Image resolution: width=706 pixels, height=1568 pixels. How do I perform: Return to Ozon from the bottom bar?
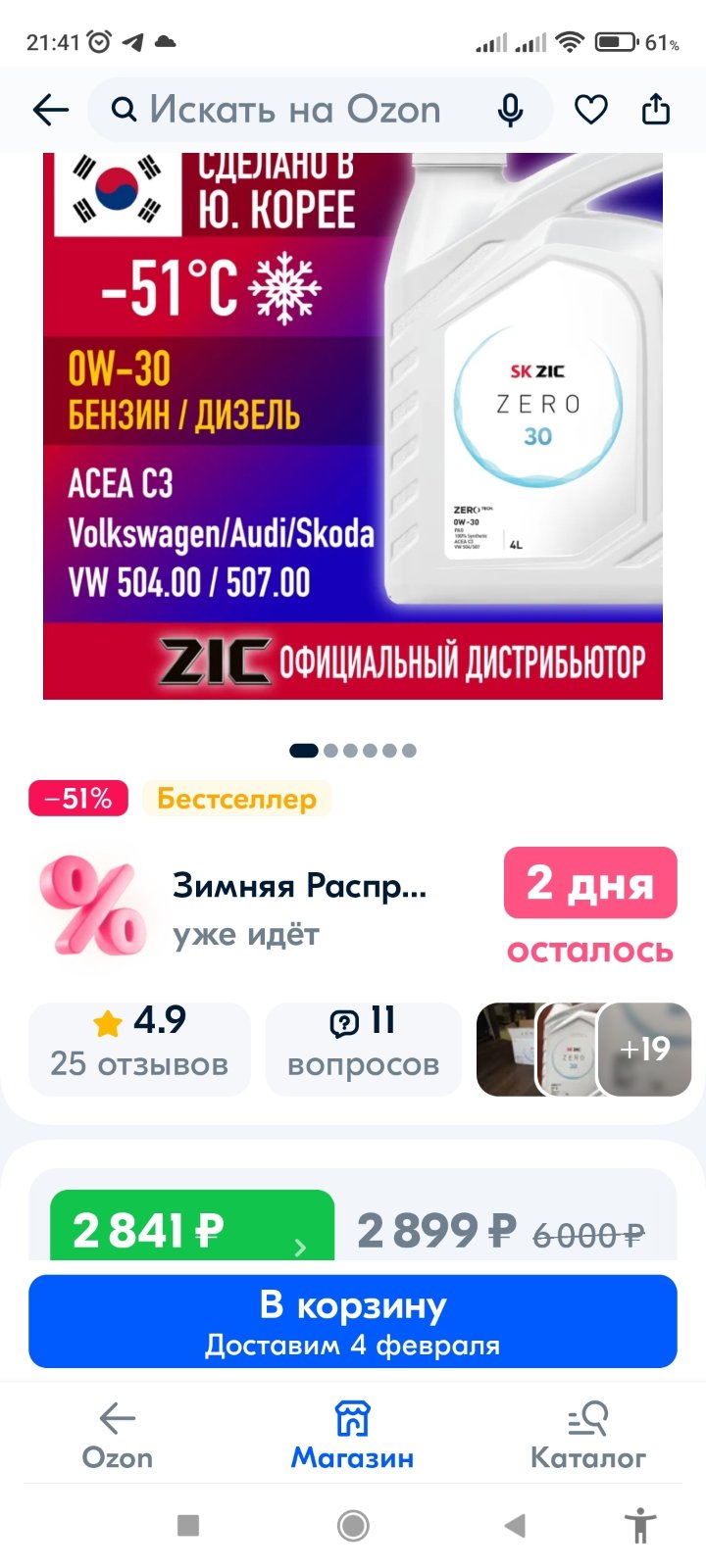118,1435
